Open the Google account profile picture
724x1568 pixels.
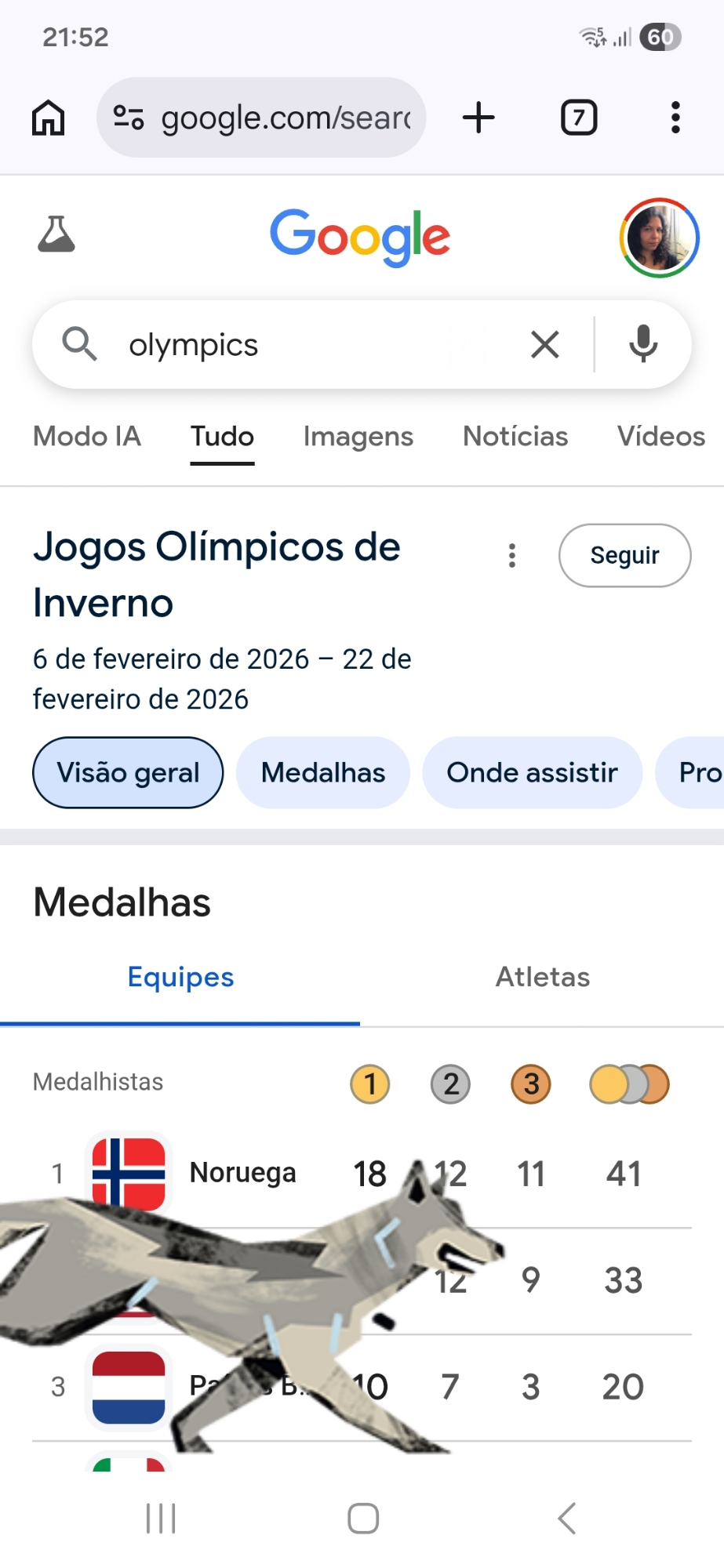coord(659,238)
